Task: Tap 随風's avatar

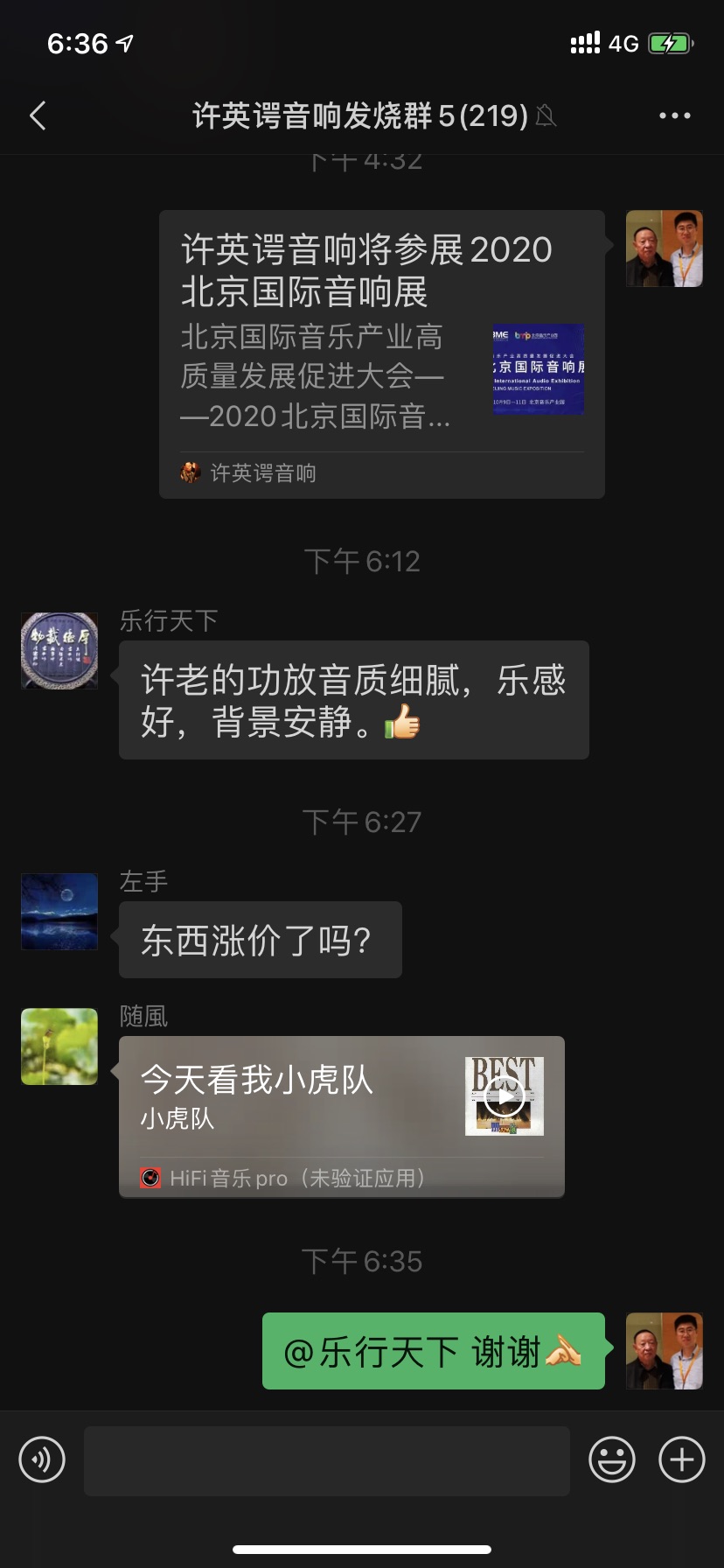Action: click(x=59, y=1046)
